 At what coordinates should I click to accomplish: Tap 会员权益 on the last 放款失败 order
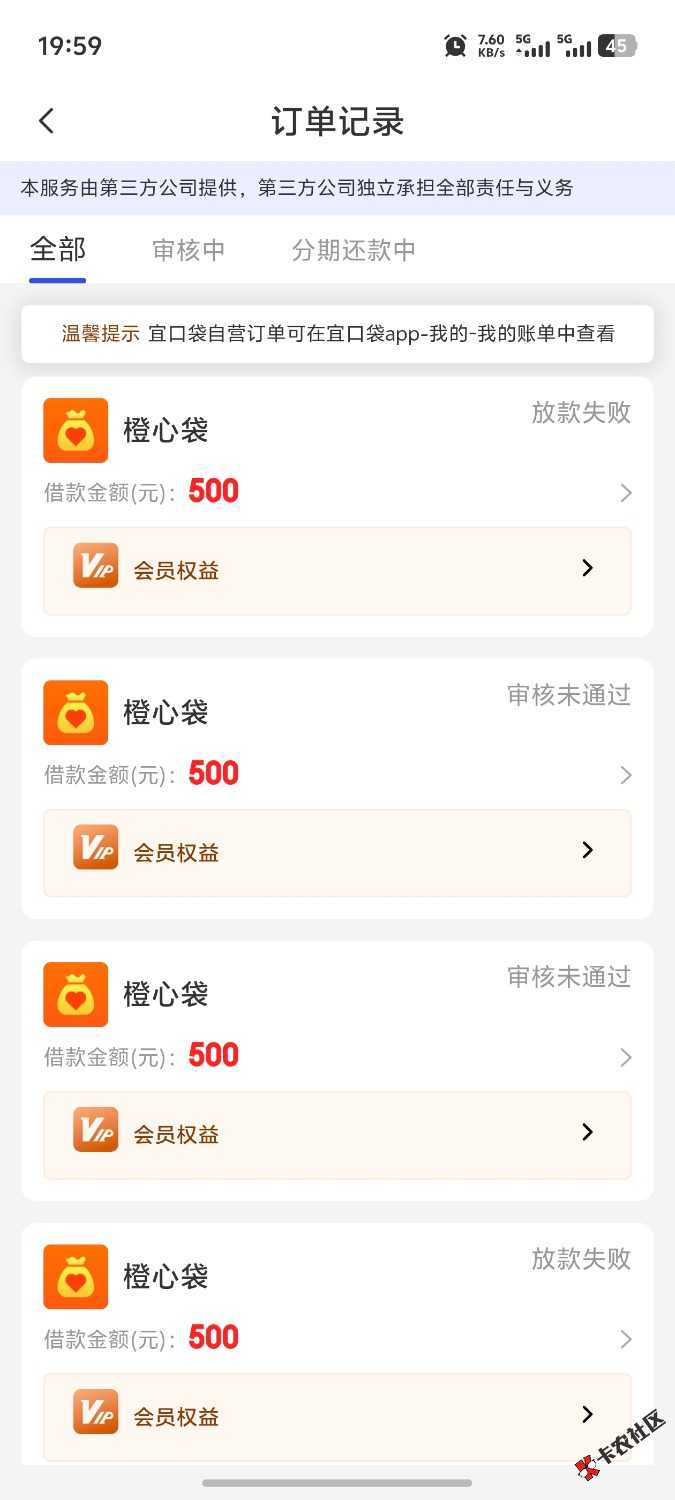(336, 1416)
